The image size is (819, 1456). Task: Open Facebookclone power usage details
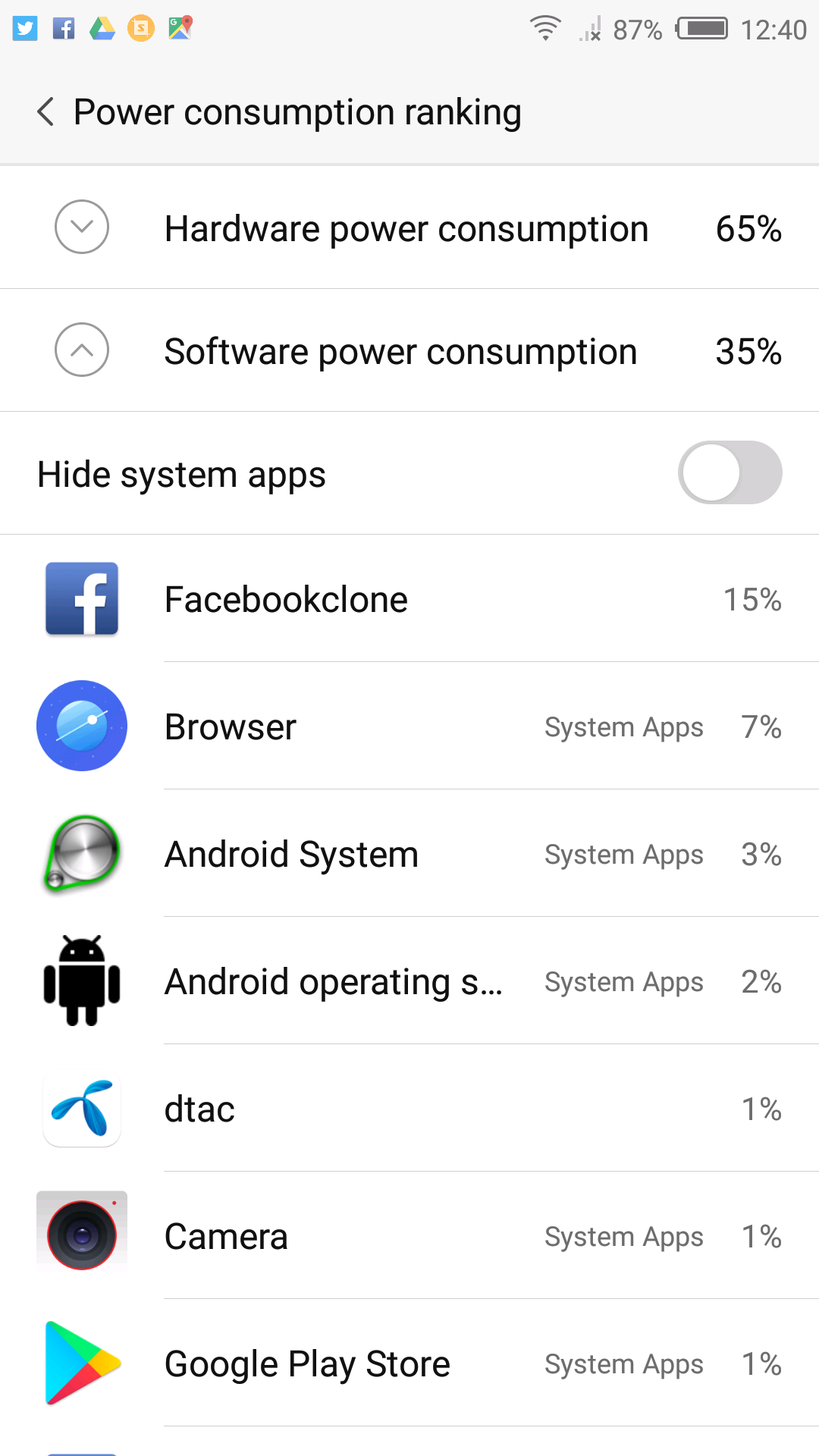click(409, 599)
